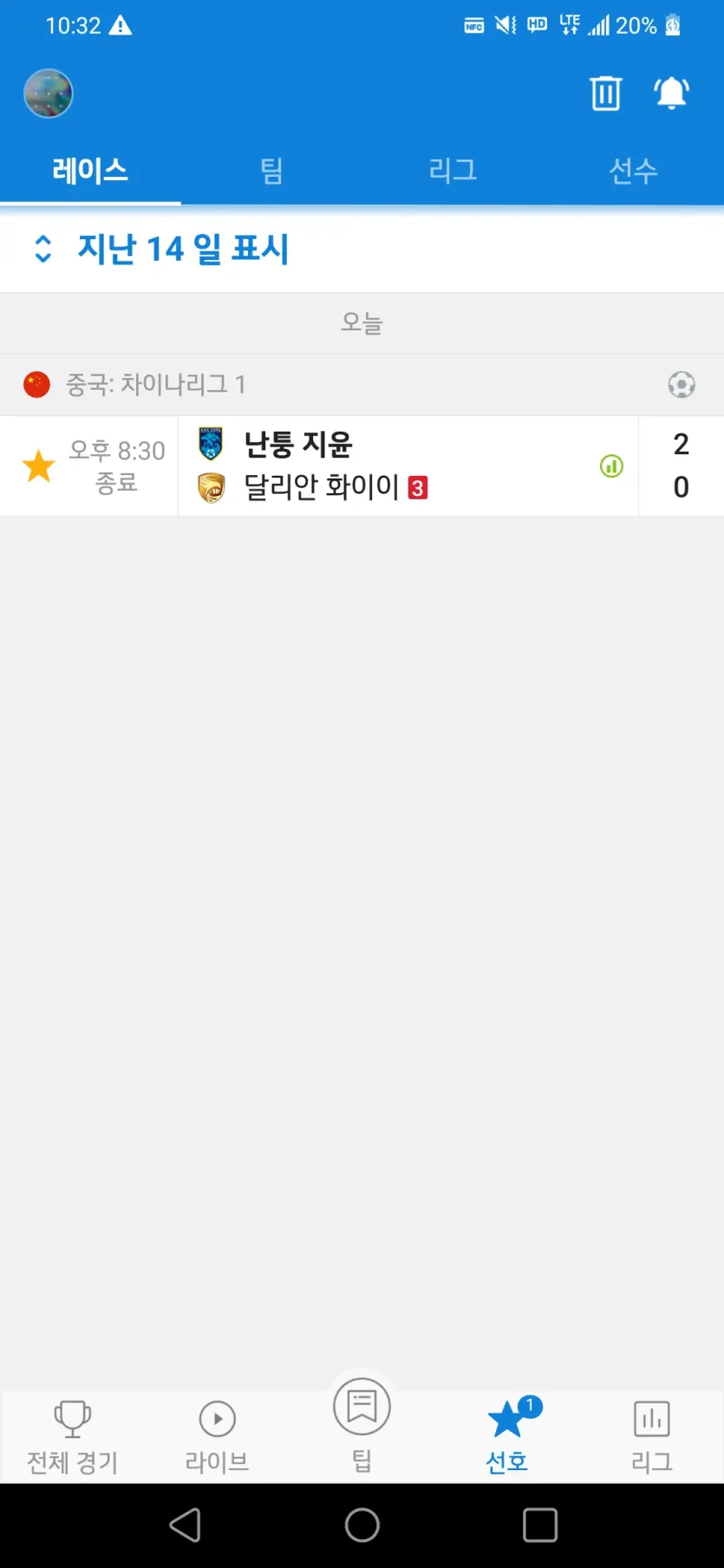Open the 라이브 section

[x=218, y=1437]
